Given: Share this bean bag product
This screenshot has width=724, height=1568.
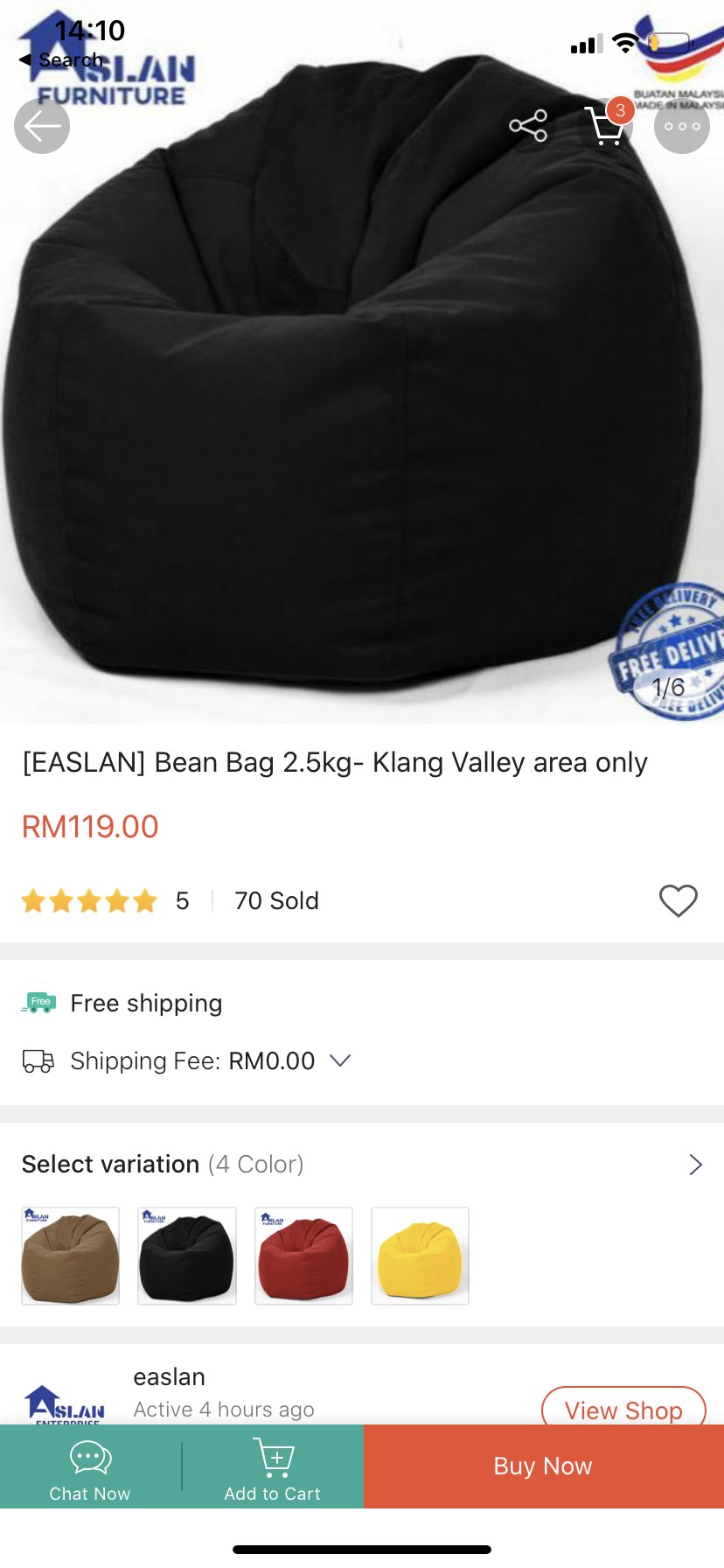Looking at the screenshot, I should tap(528, 126).
